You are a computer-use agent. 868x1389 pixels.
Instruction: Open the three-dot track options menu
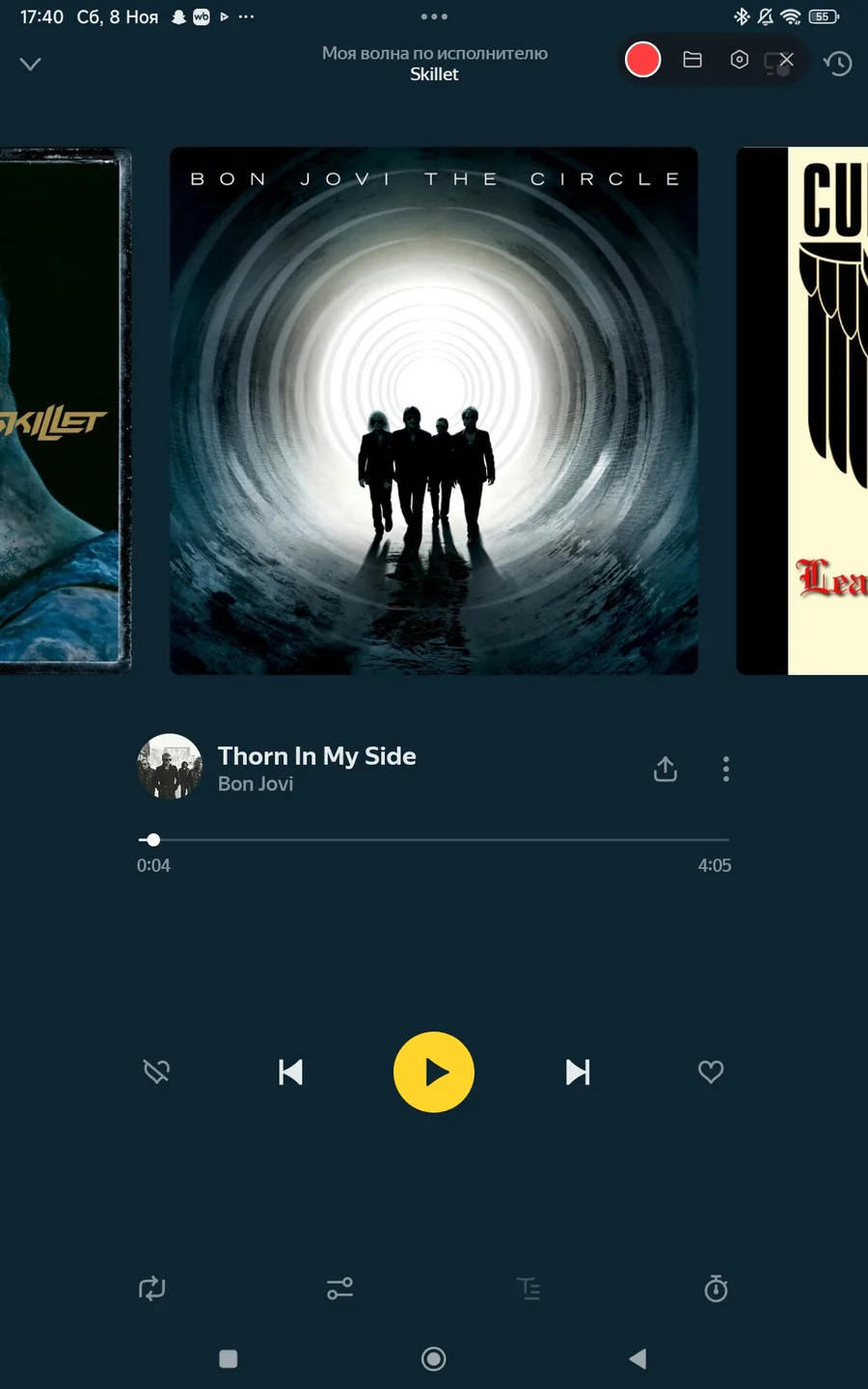point(726,769)
